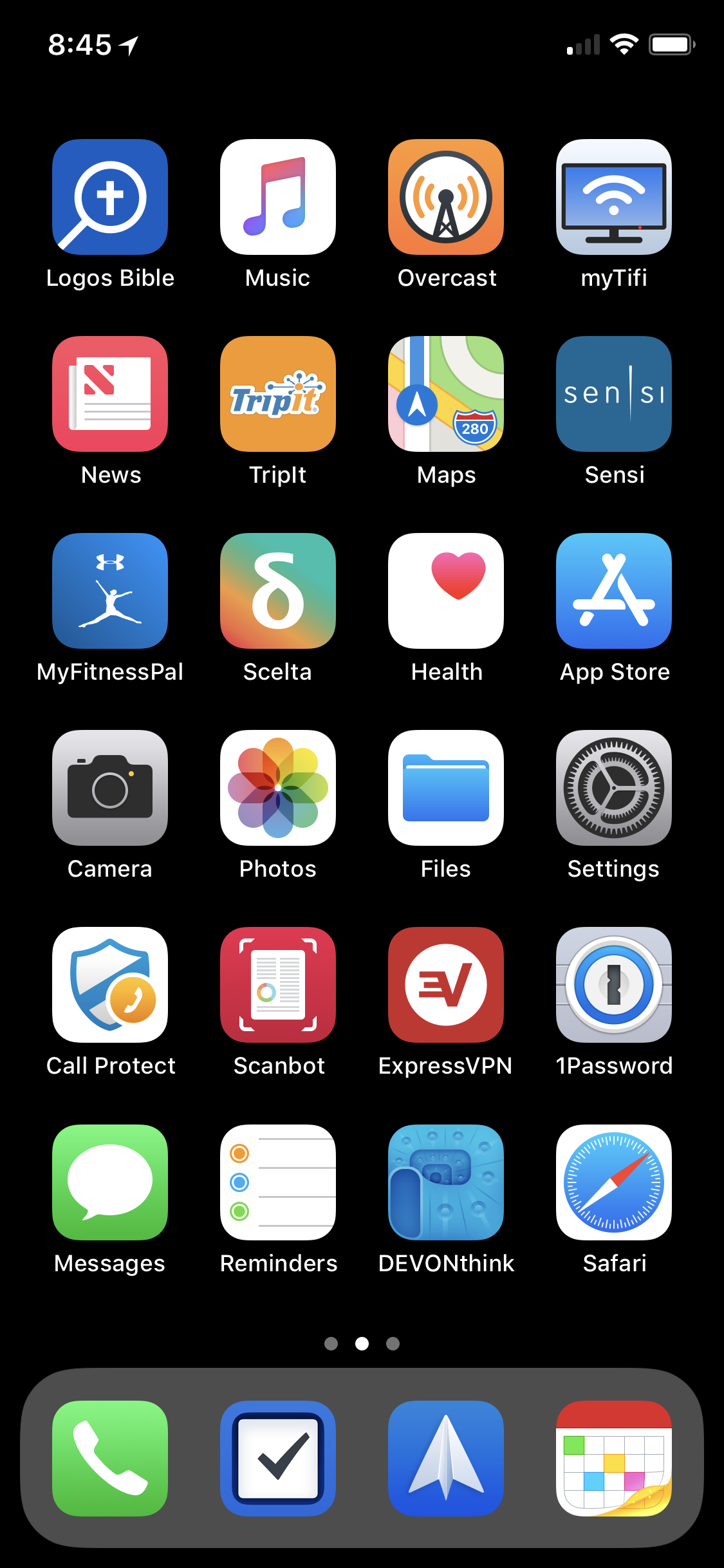The height and width of the screenshot is (1568, 724).
Task: Open the Health app
Action: point(446,591)
